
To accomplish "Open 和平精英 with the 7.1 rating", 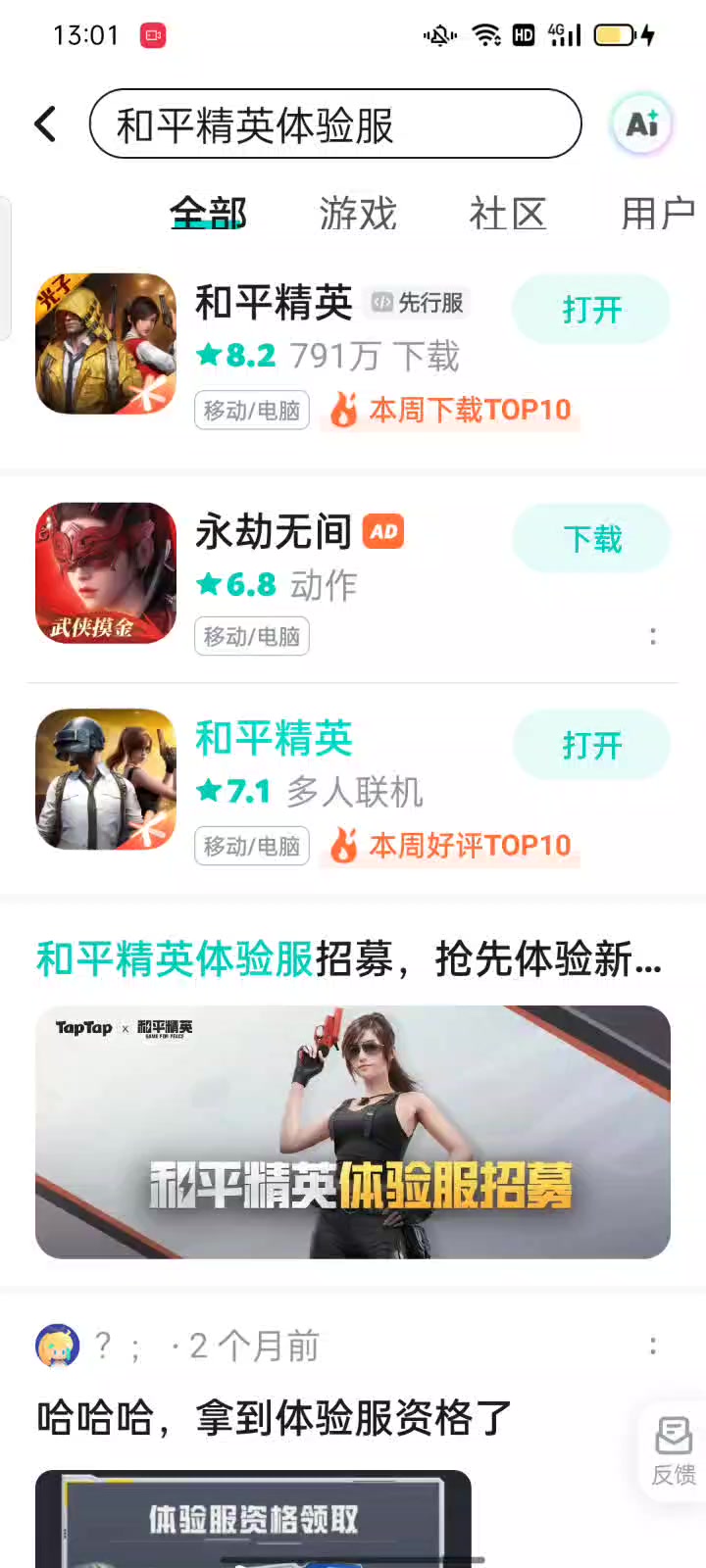I will tap(591, 745).
